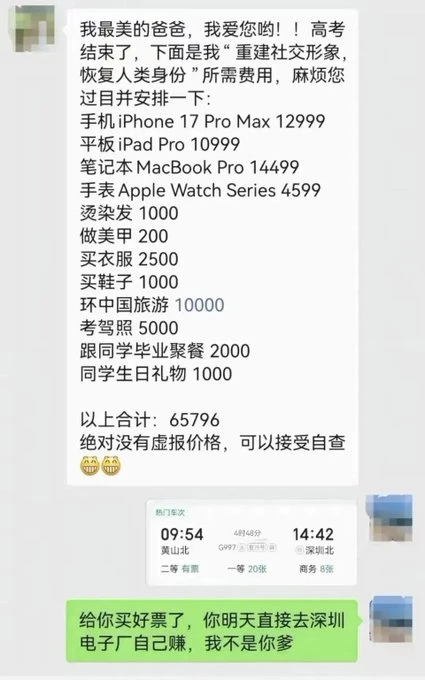Open the train ticket image message

coord(252,542)
